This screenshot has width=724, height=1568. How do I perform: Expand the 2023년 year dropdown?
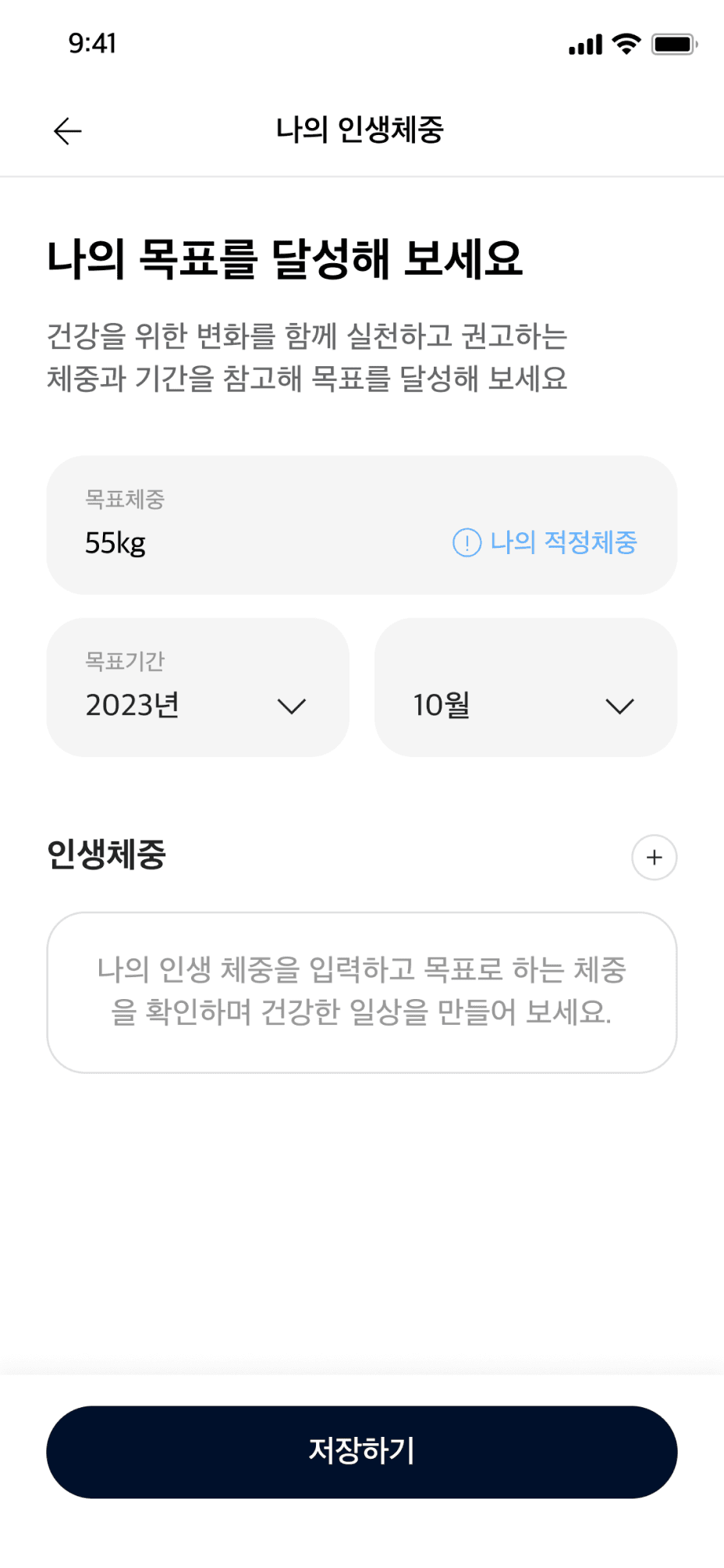(197, 688)
